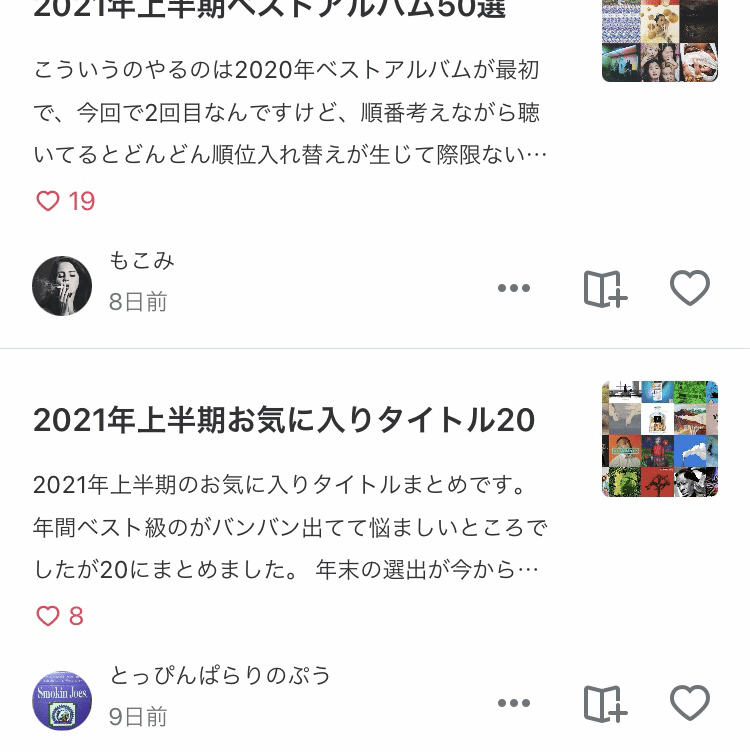Add the お気に入りタイトル20 article to a magazine
This screenshot has width=750, height=752.
603,702
